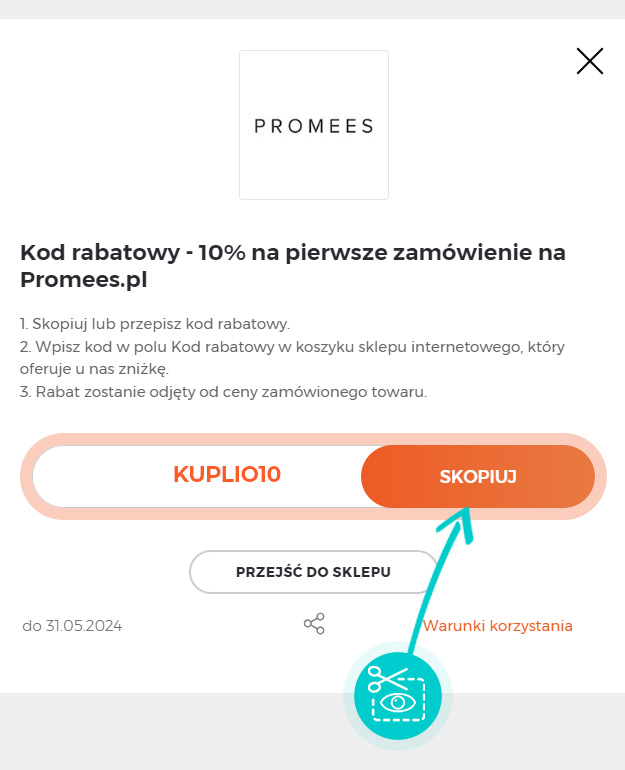Viewport: 625px width, 770px height.
Task: Share this discount code
Action: tap(314, 625)
